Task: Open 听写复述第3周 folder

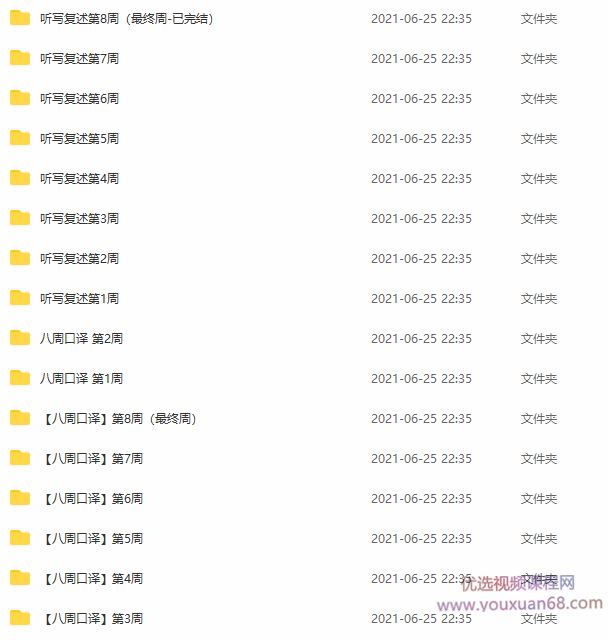Action: [x=80, y=219]
